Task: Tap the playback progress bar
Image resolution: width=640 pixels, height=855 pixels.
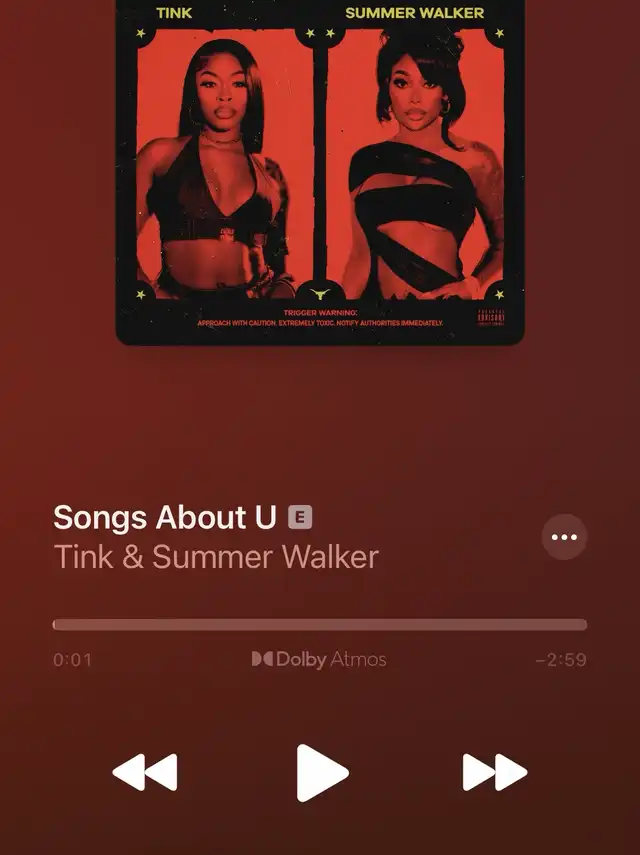Action: coord(320,625)
